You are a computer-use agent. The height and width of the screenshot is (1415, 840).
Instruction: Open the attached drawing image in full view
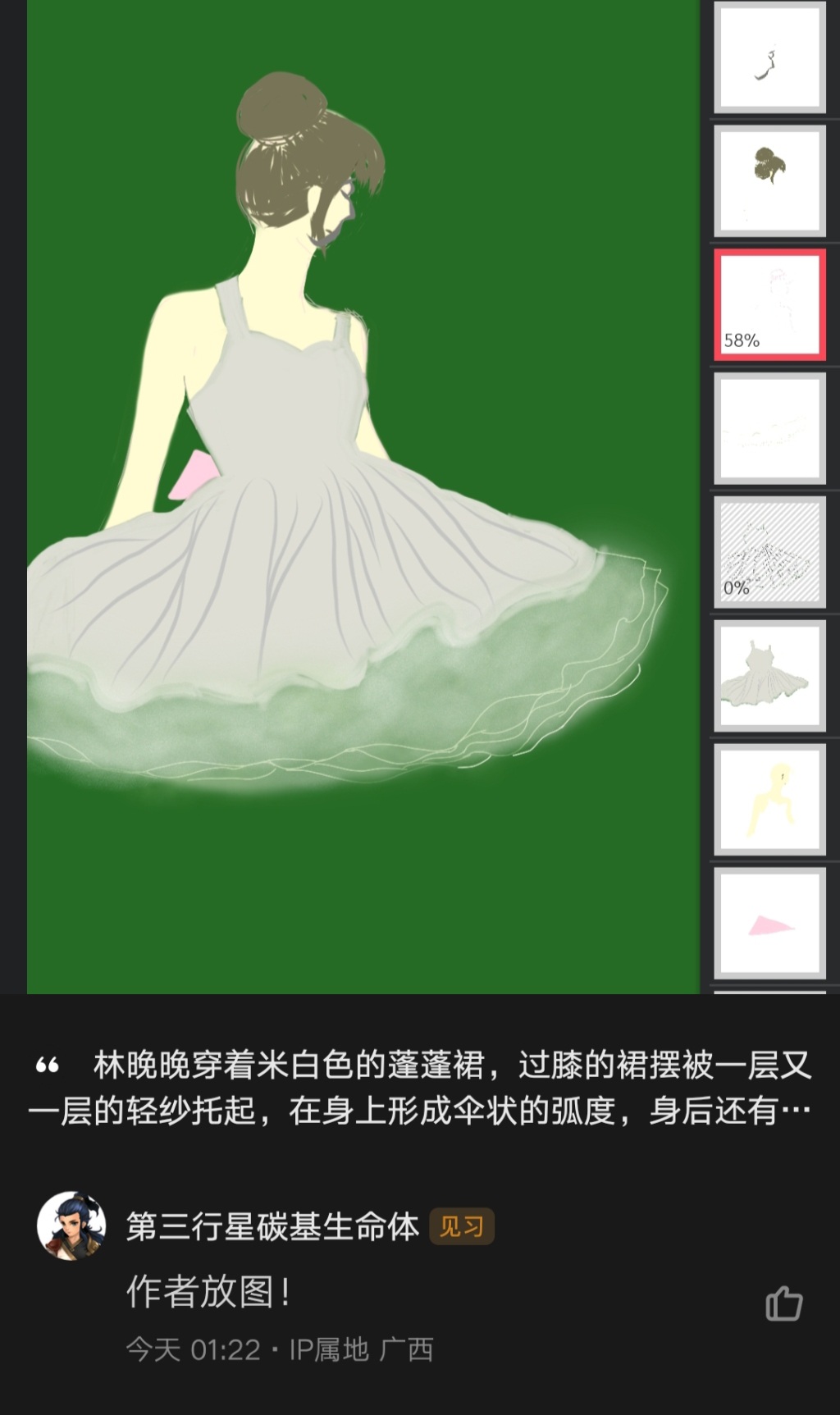tap(420, 497)
